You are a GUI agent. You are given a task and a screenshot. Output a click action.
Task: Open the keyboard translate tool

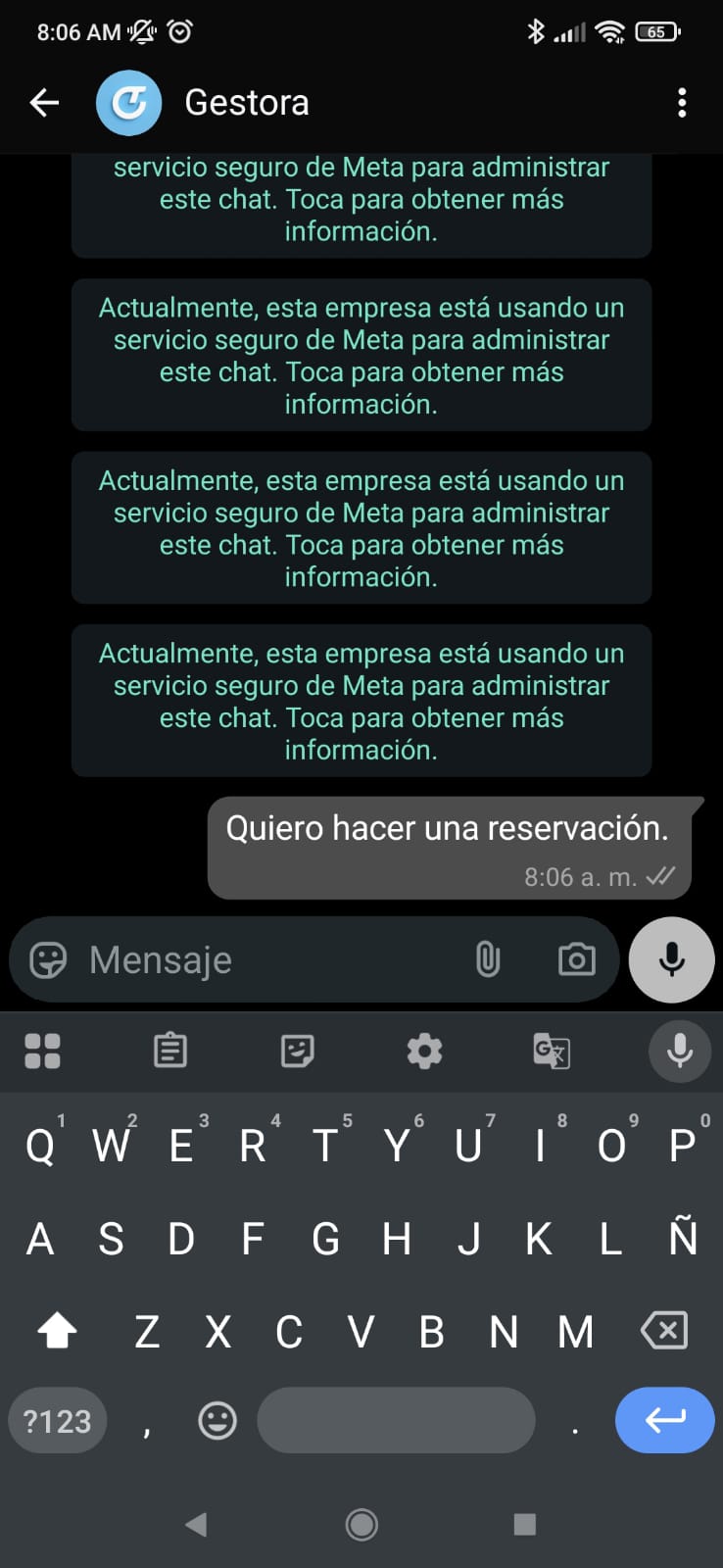552,1051
